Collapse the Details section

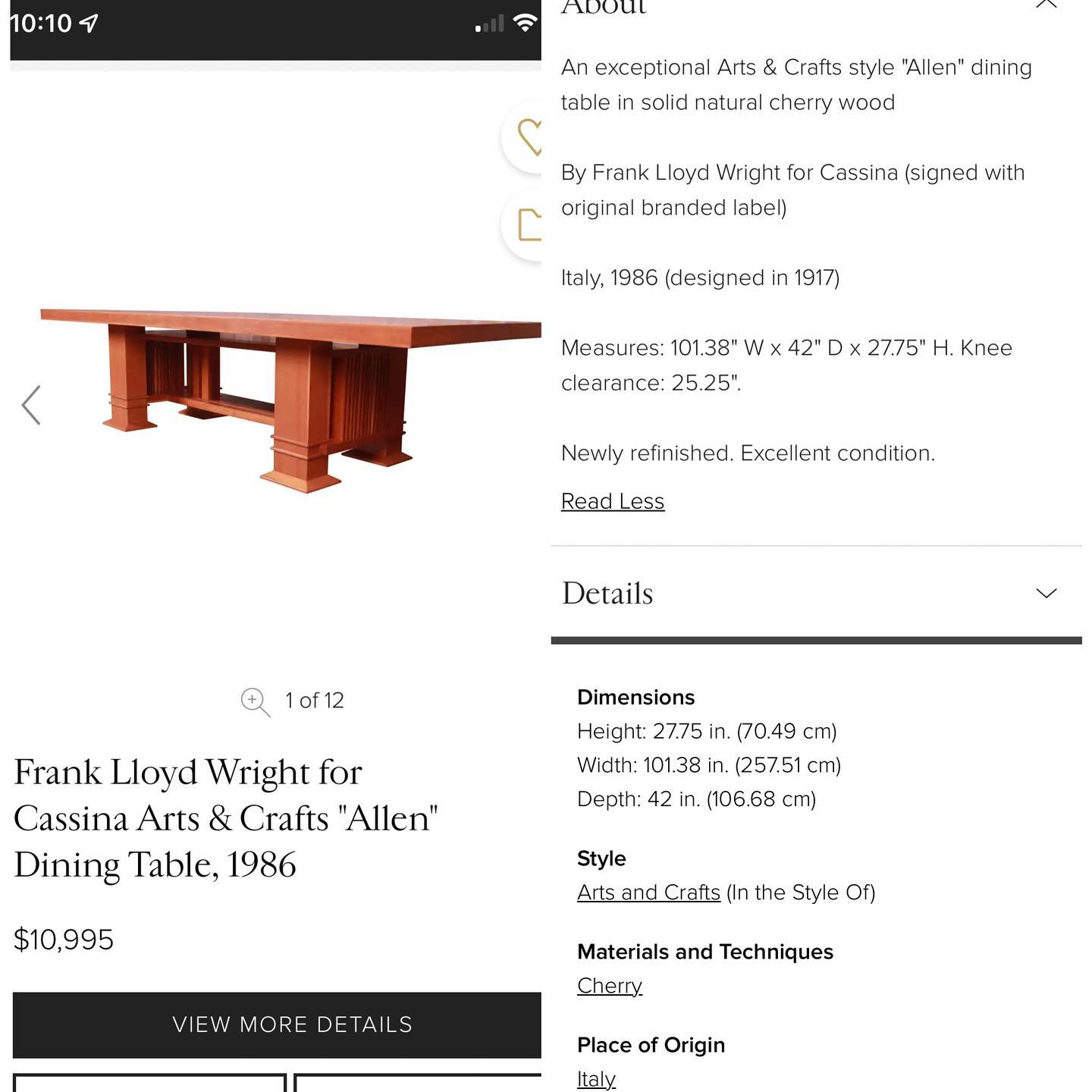pos(1046,593)
